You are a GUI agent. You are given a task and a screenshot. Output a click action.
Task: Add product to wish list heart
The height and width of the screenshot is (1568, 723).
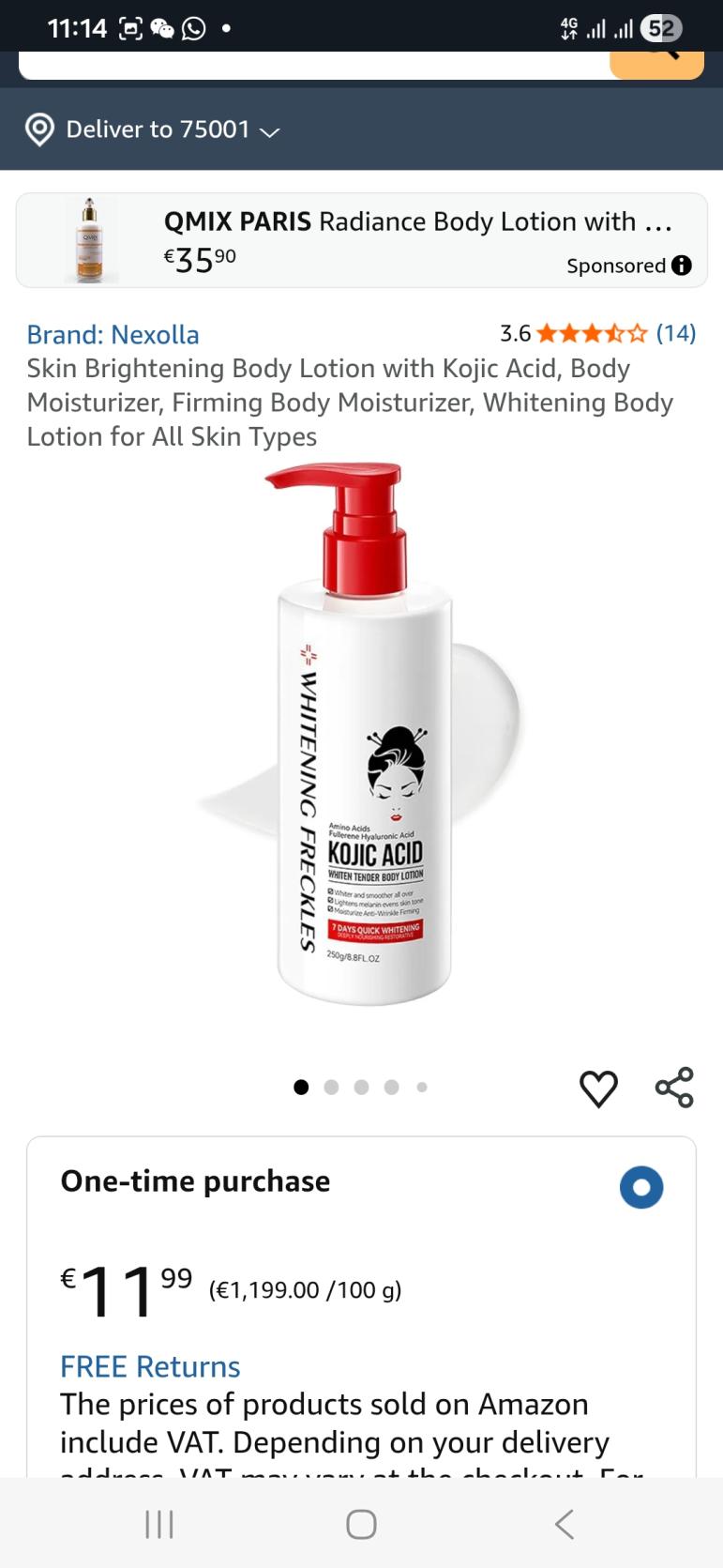[x=598, y=1088]
